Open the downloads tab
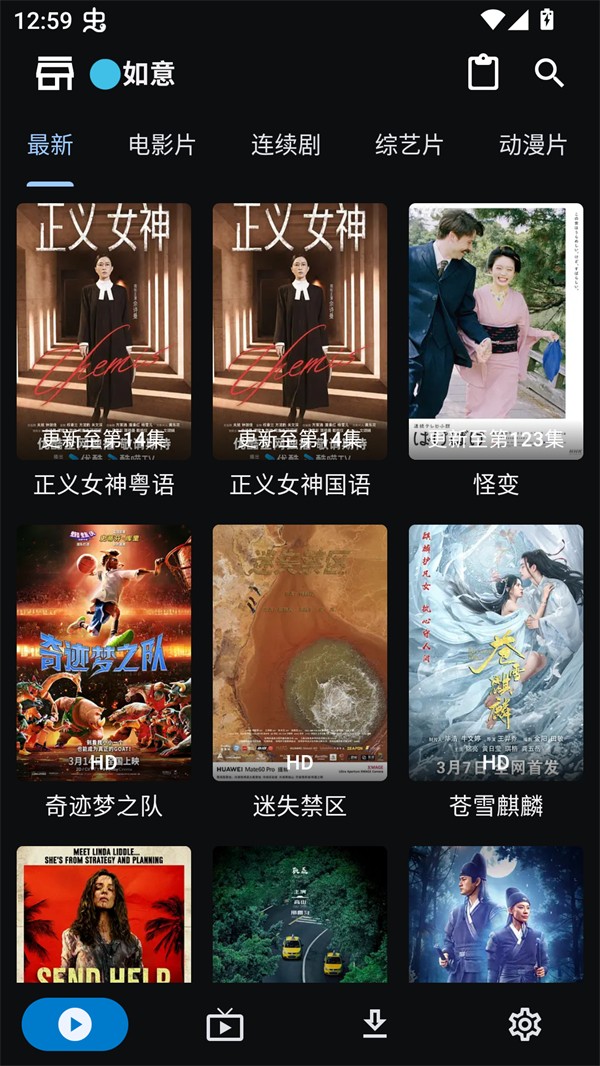This screenshot has width=600, height=1066. [x=375, y=1024]
